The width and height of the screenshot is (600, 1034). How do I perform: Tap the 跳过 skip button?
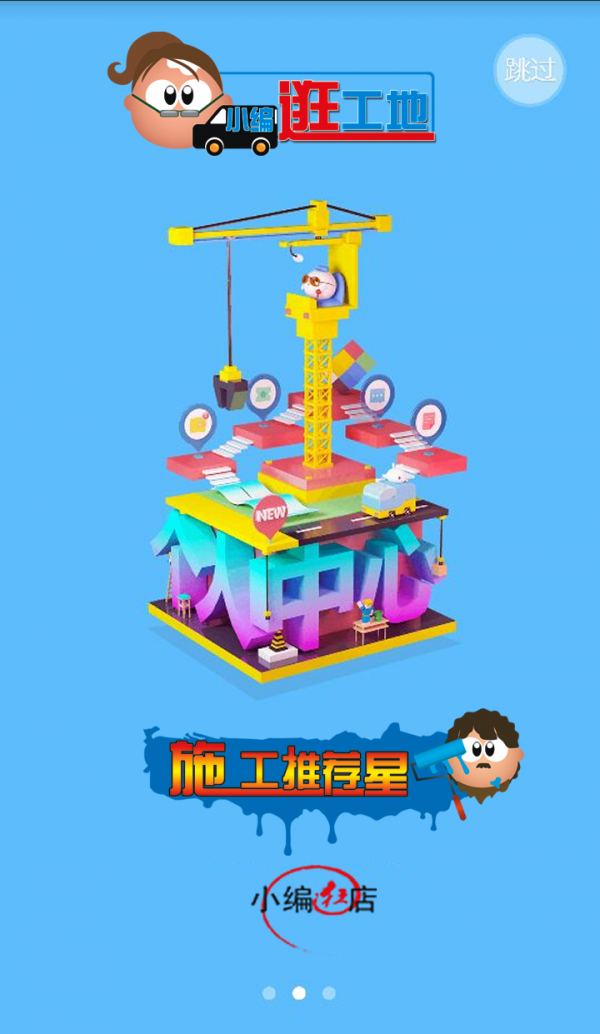click(x=530, y=70)
